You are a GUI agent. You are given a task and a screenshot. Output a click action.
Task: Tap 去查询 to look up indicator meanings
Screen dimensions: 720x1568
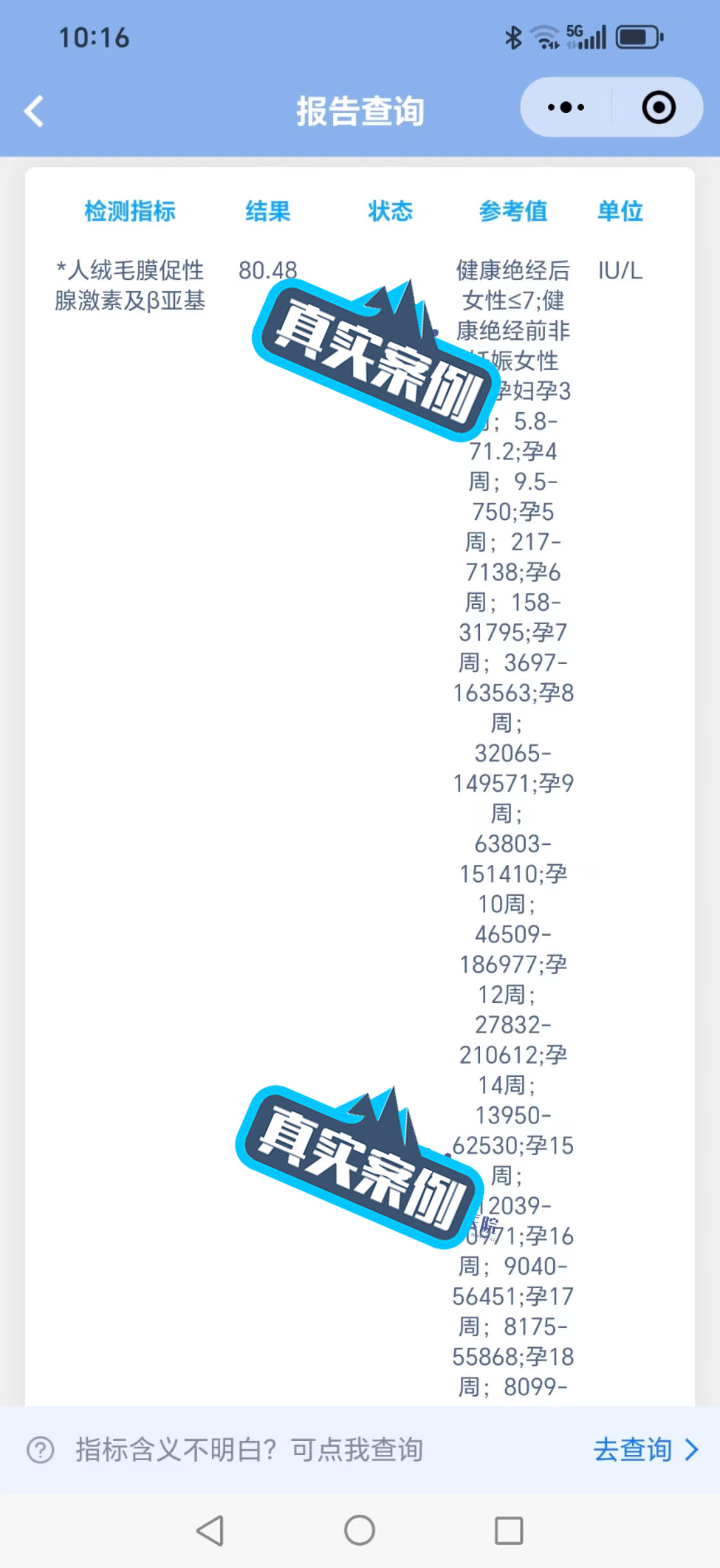[x=644, y=1450]
